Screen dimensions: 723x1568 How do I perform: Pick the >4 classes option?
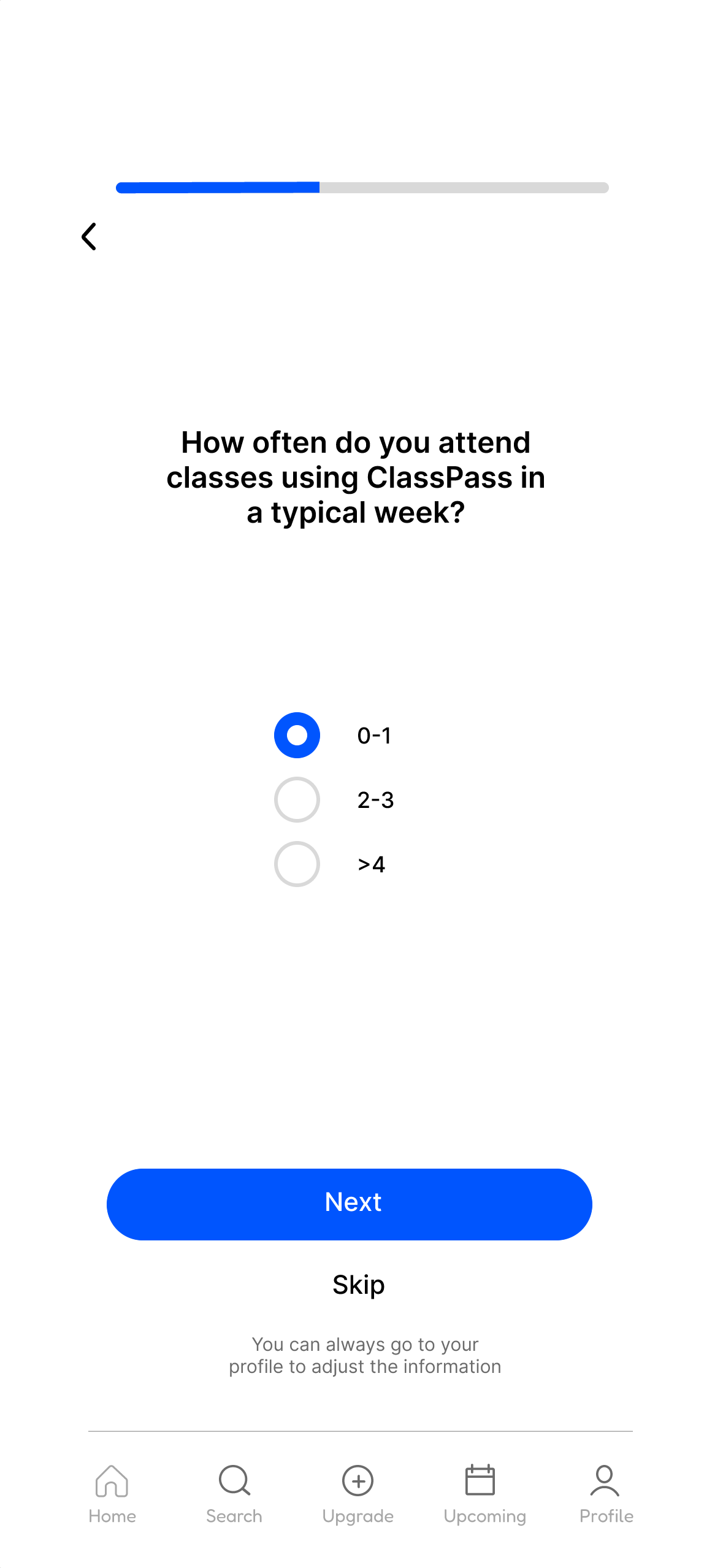point(297,864)
